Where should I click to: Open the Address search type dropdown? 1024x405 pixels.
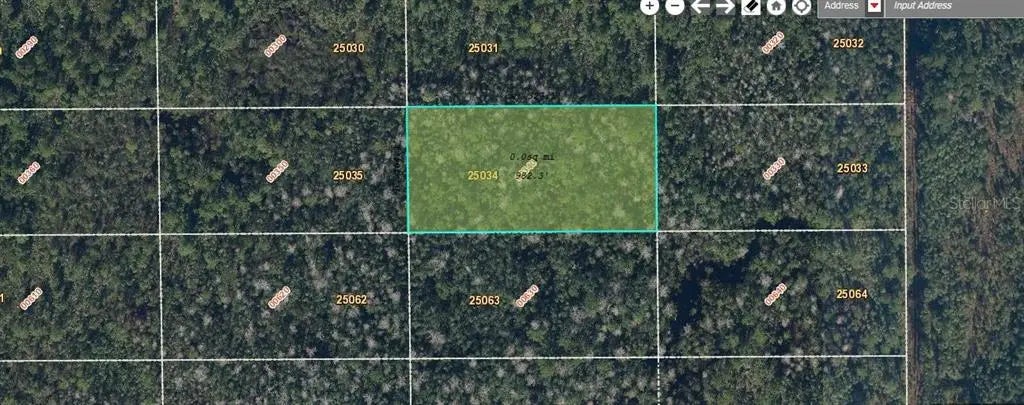click(875, 6)
